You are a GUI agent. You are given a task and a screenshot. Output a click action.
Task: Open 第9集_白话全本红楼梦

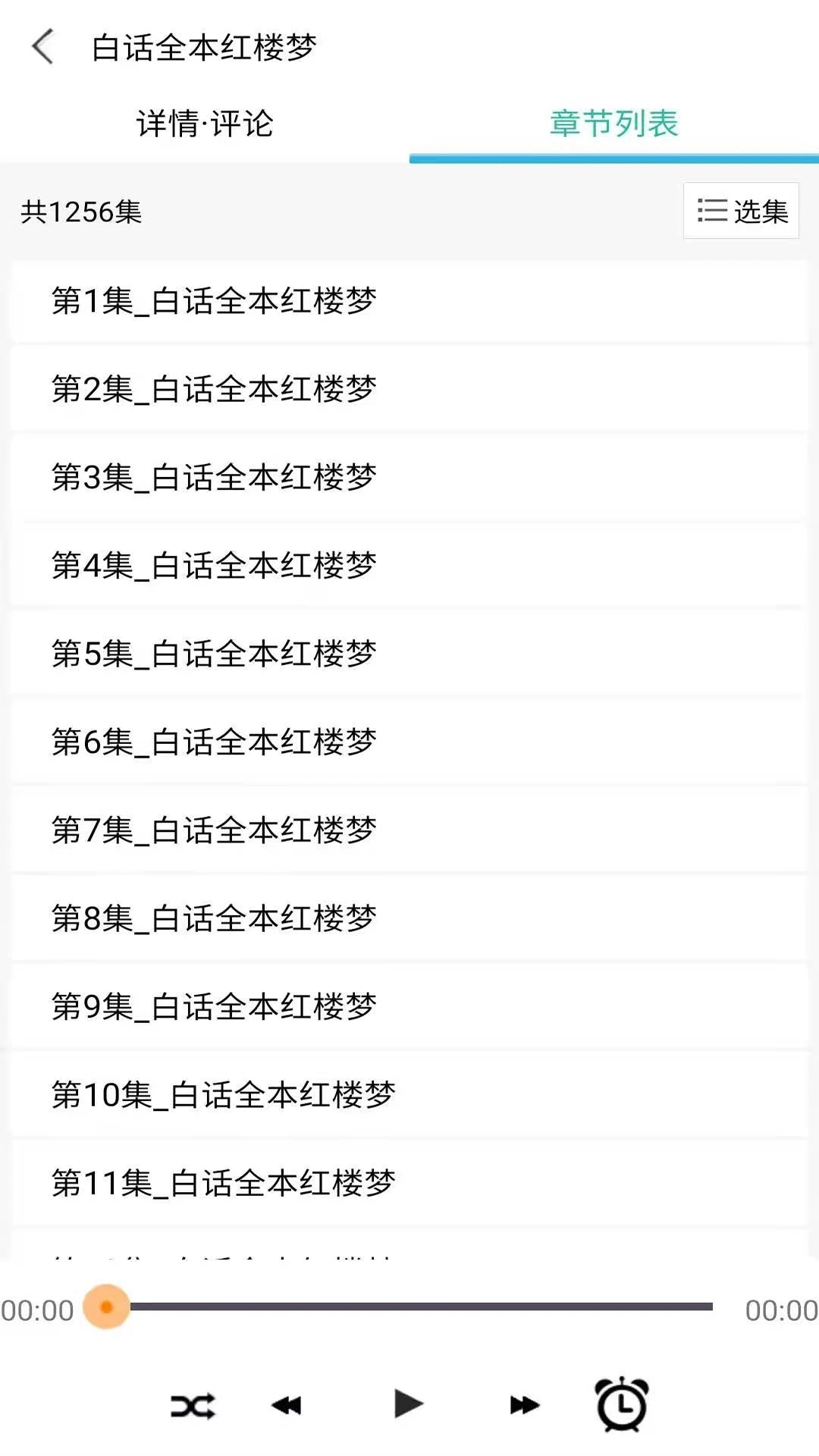(409, 1006)
